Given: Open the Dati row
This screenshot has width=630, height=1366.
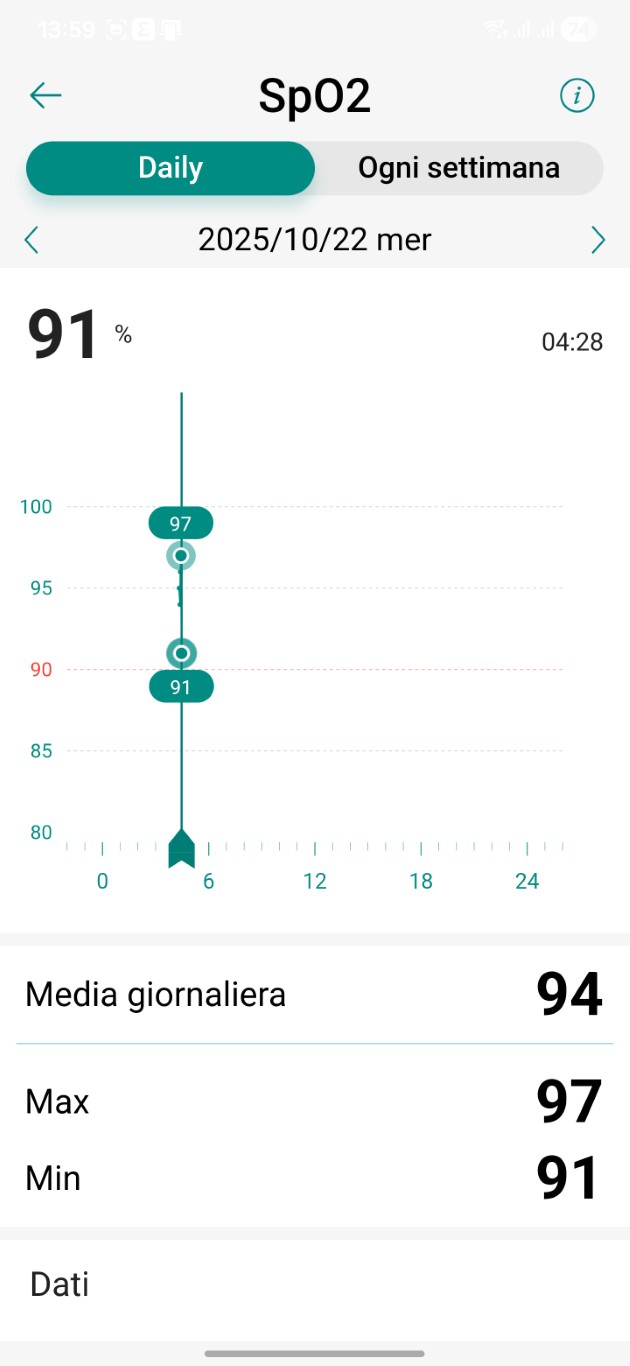Looking at the screenshot, I should tap(314, 1284).
